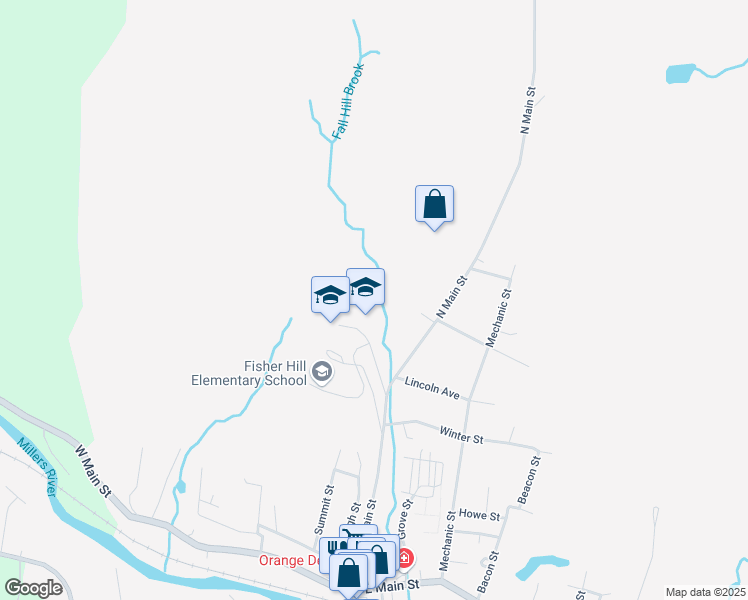
Task: Select the school marker beside Fall Hill Brook
Action: coord(366,287)
